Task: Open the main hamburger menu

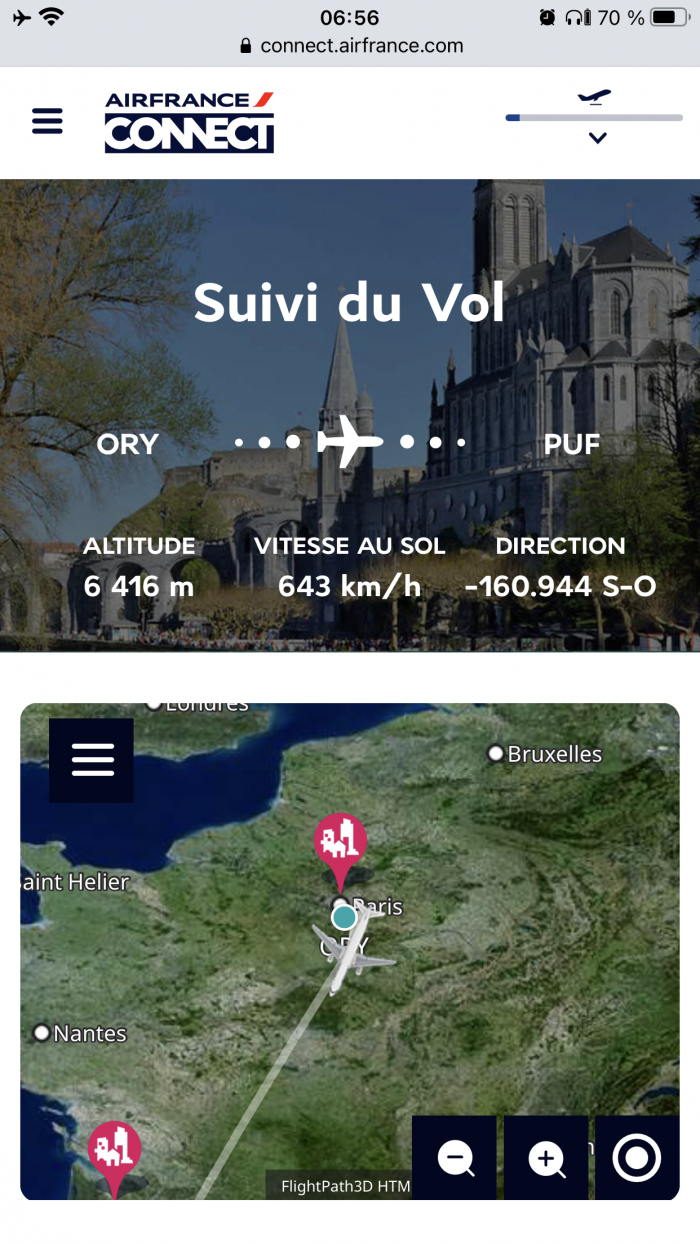Action: click(x=47, y=121)
